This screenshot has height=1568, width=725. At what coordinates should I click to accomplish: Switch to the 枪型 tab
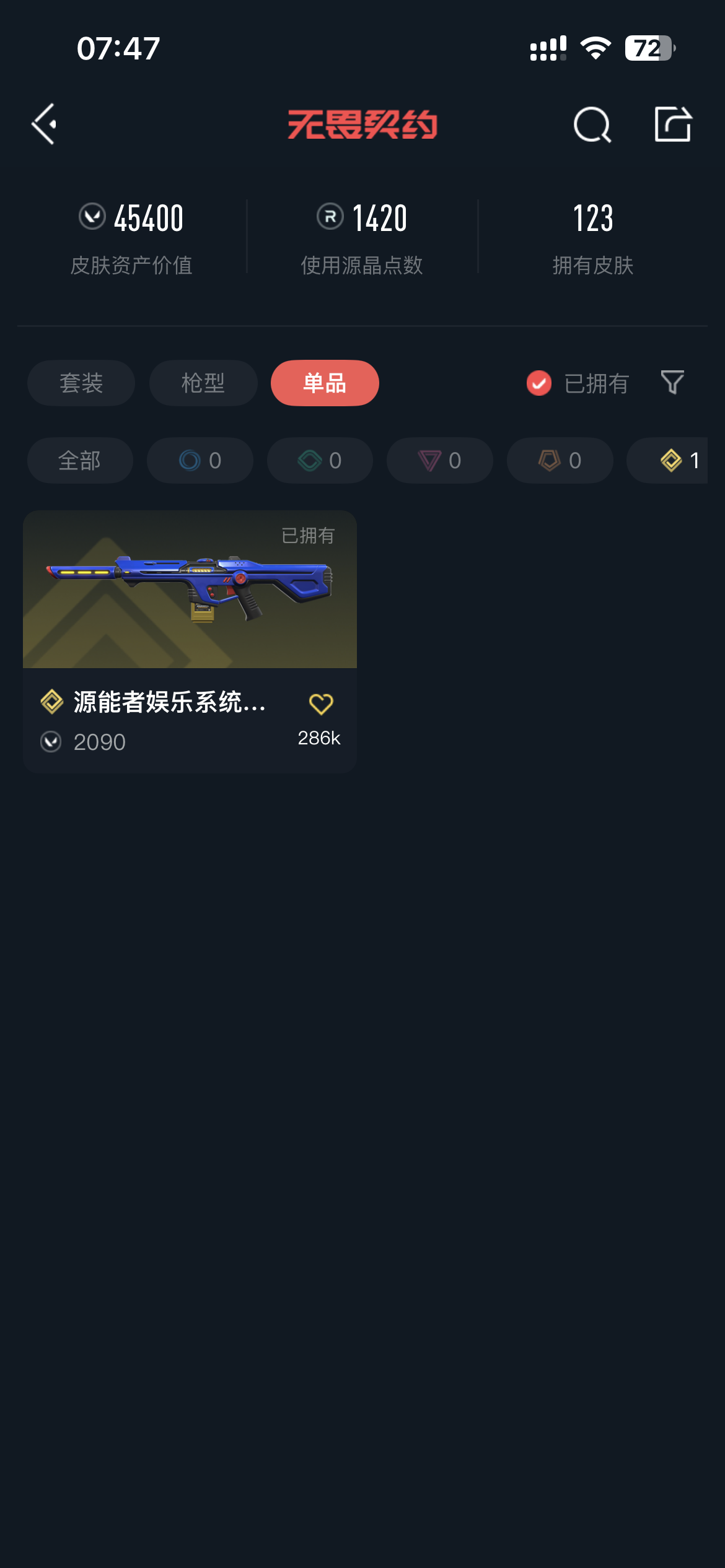point(203,383)
